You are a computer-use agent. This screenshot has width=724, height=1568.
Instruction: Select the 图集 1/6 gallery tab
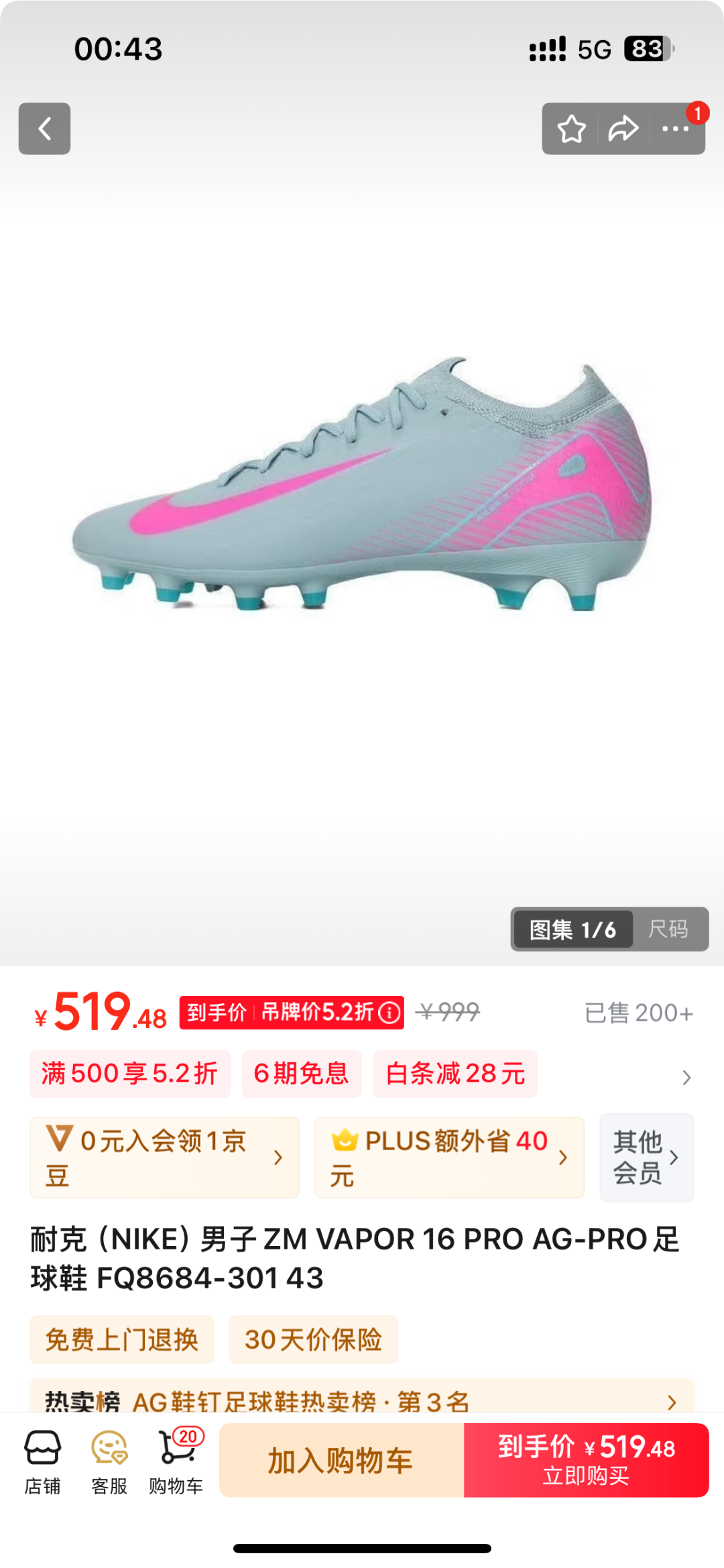pos(572,930)
